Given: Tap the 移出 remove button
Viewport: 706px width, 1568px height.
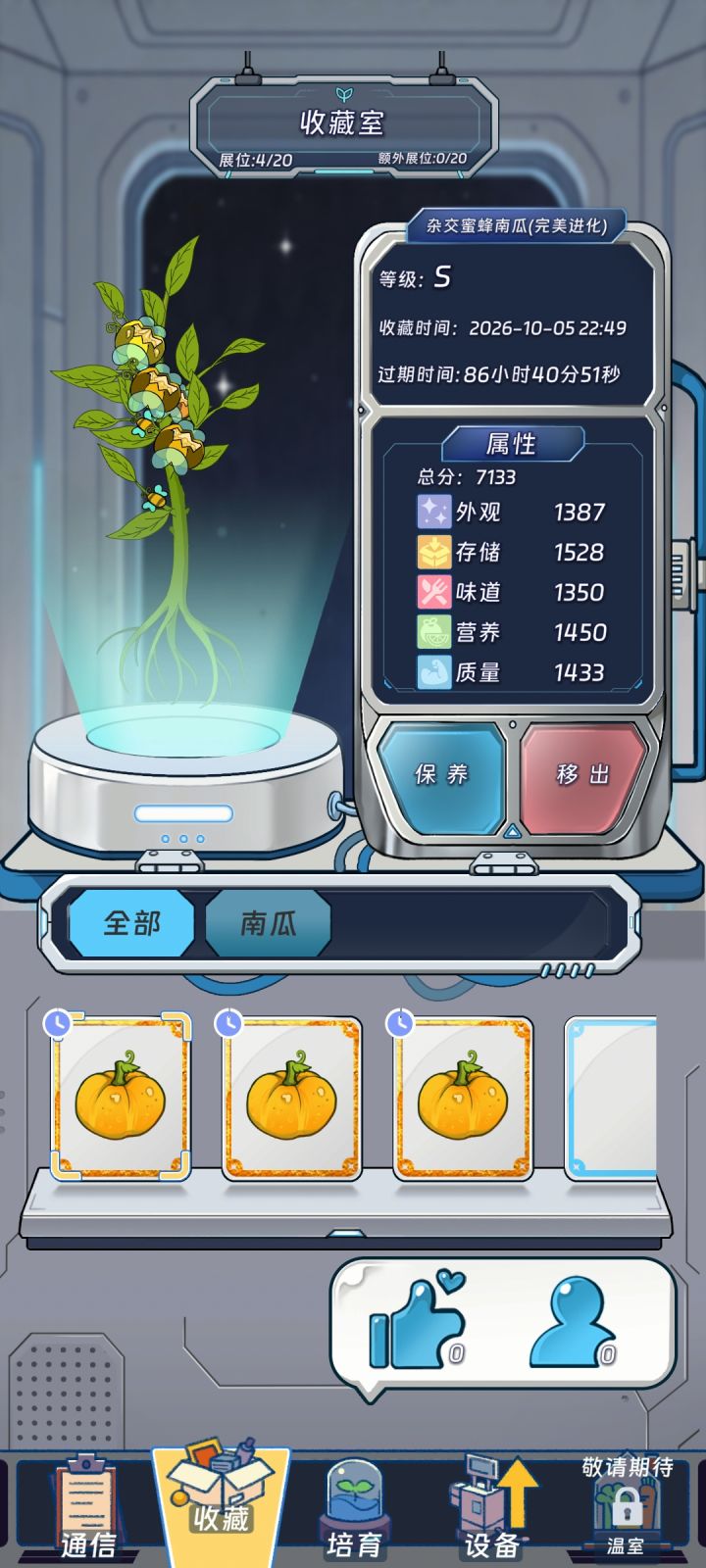Looking at the screenshot, I should coord(583,776).
